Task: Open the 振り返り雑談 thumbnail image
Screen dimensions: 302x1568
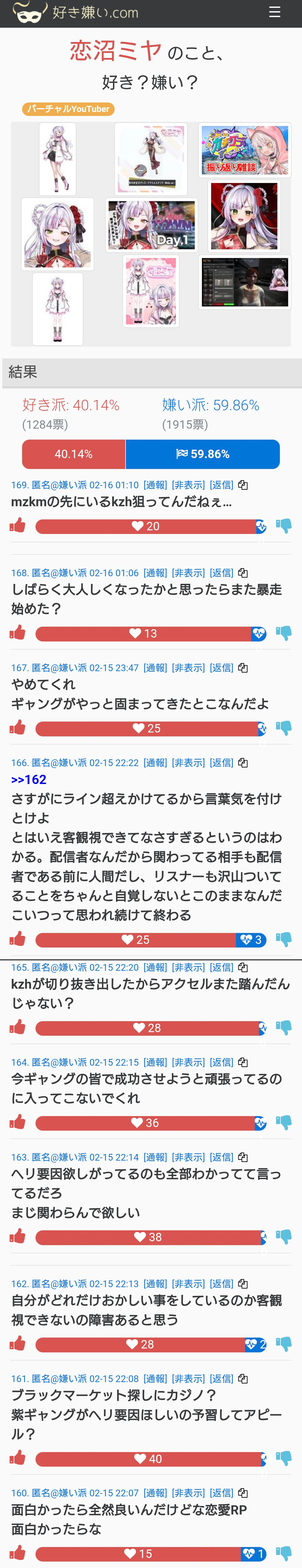Action: pos(245,150)
